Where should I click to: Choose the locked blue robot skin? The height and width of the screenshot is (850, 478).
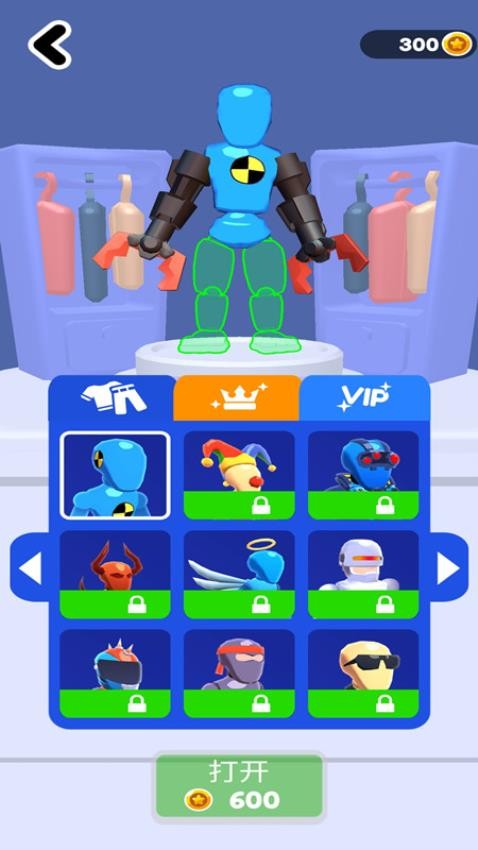tap(363, 475)
